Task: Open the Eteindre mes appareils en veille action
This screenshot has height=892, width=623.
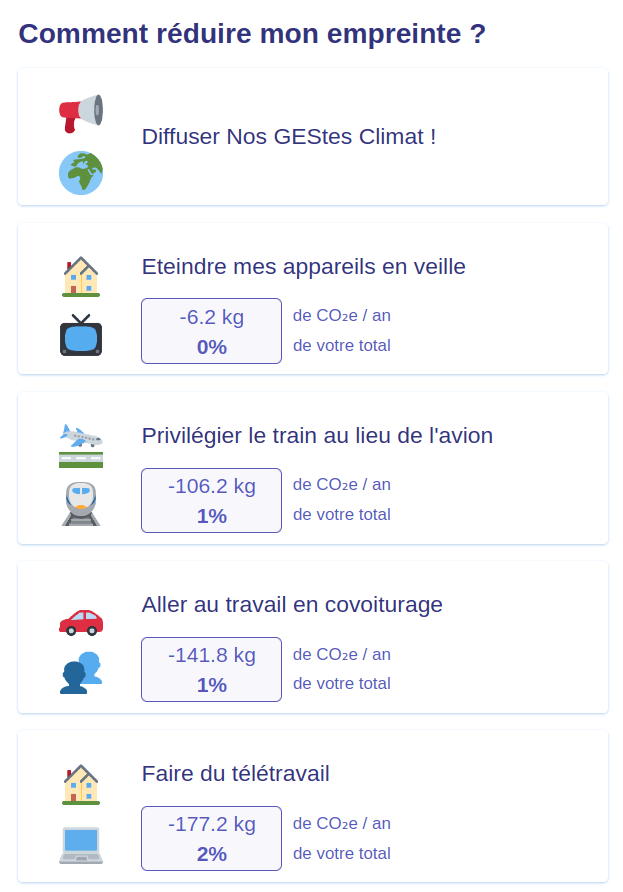Action: point(303,267)
